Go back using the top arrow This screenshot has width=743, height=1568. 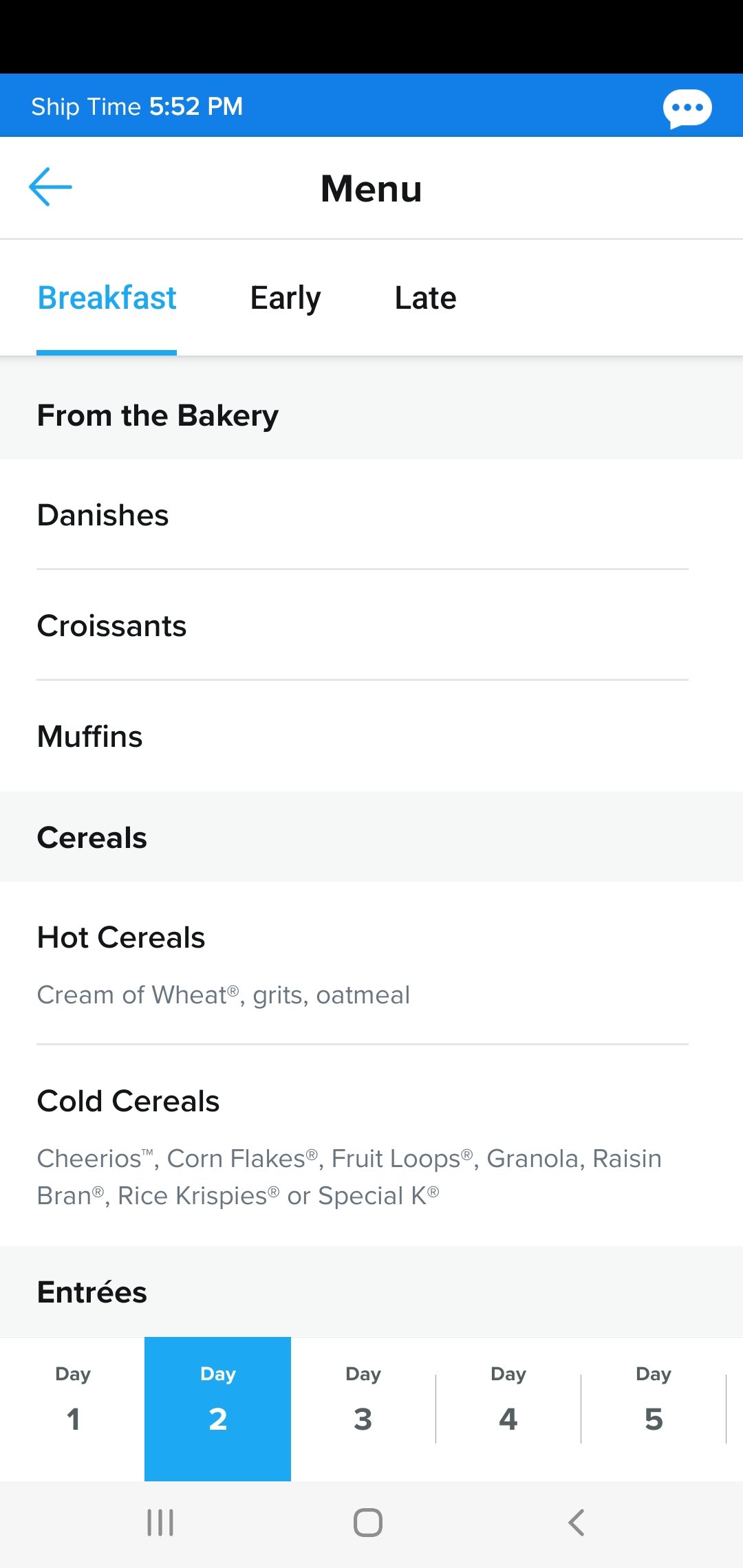point(50,187)
